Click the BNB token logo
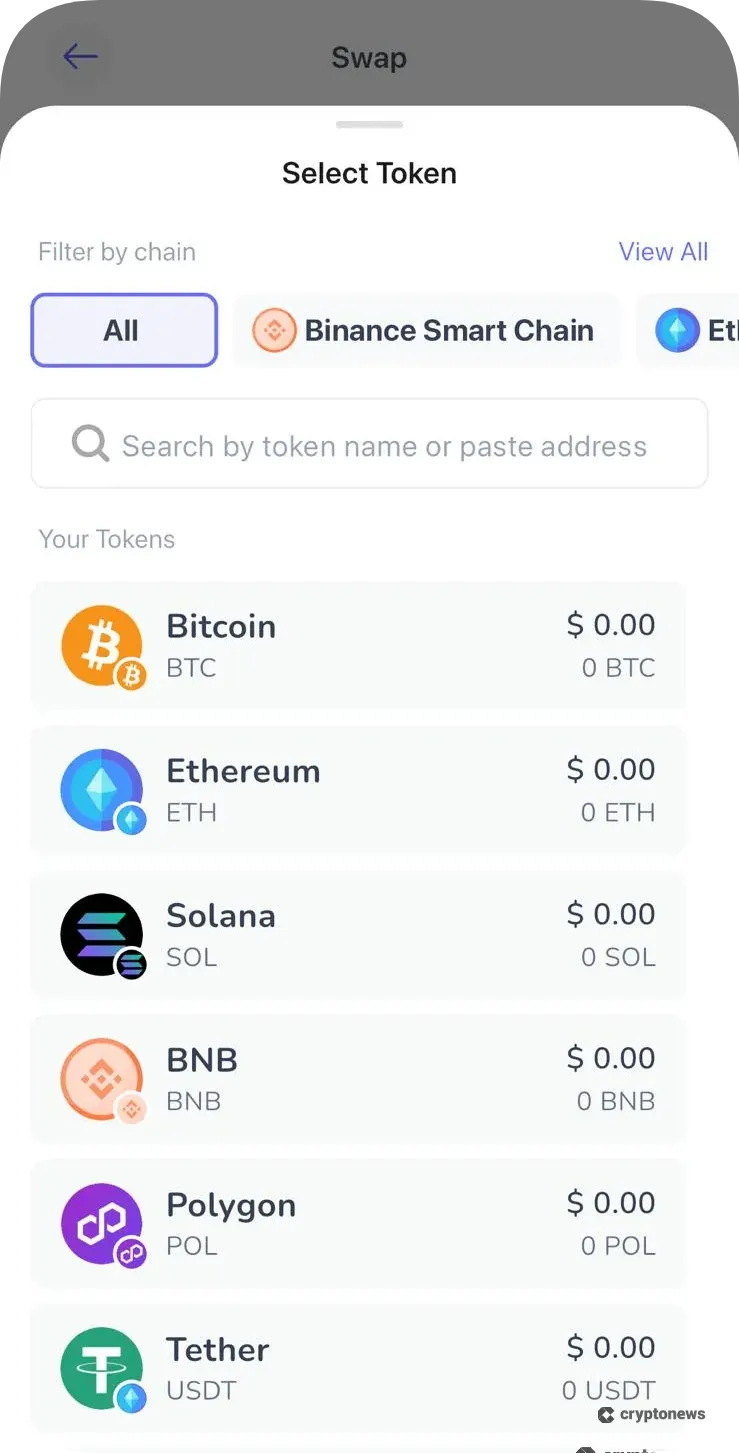This screenshot has width=739, height=1453. click(x=101, y=1078)
